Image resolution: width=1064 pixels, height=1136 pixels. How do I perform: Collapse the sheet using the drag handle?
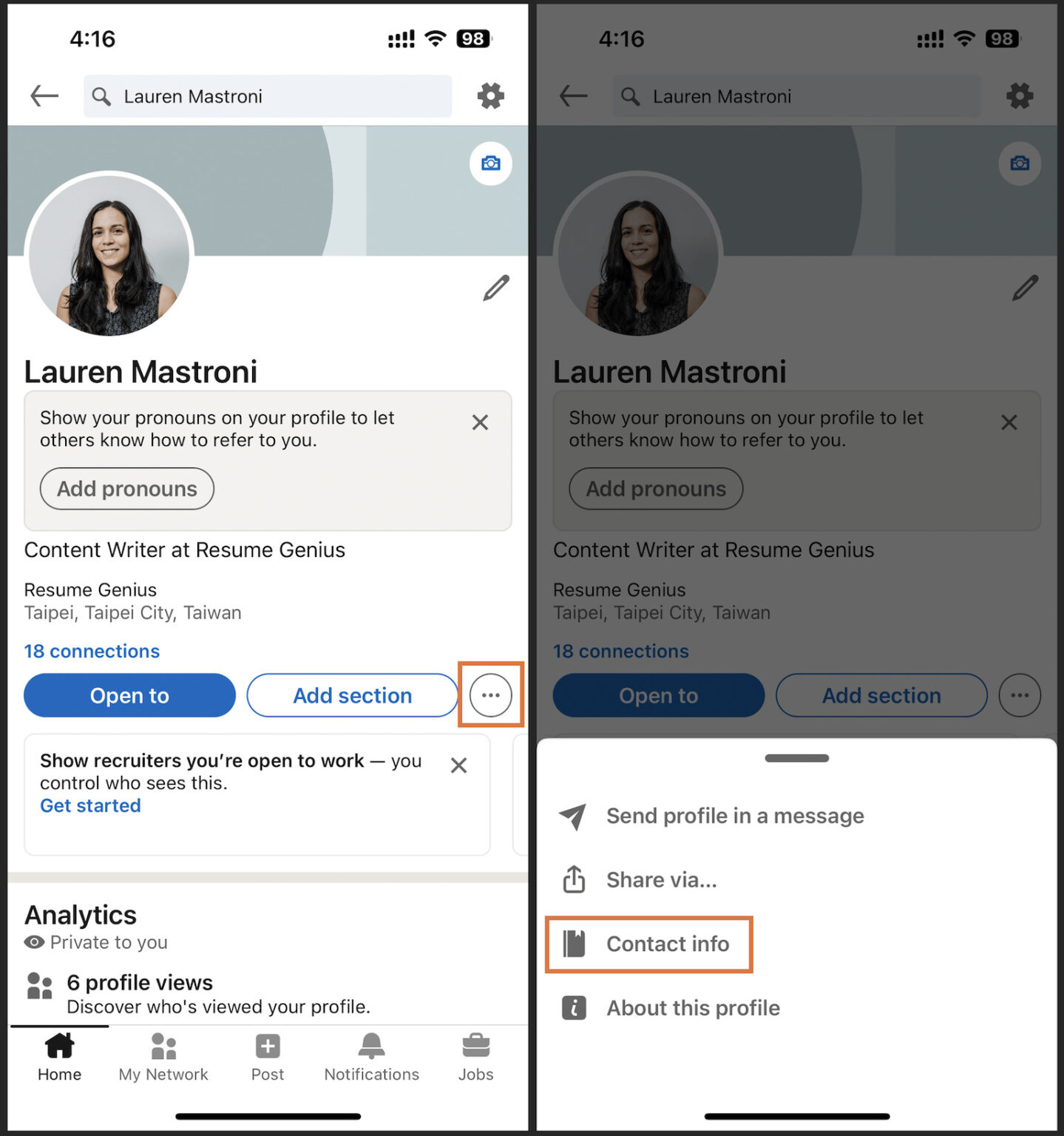796,757
